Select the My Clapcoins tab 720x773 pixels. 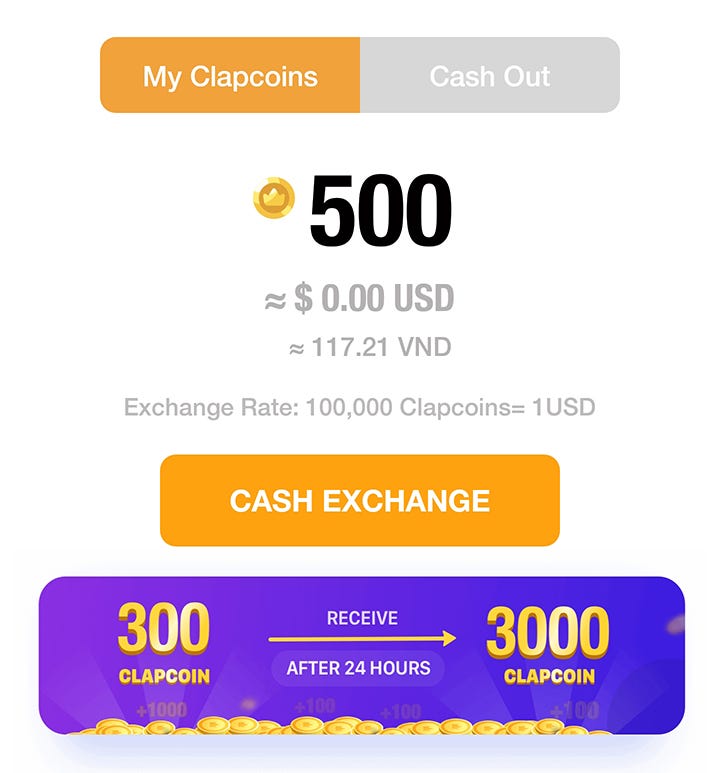pyautogui.click(x=230, y=76)
